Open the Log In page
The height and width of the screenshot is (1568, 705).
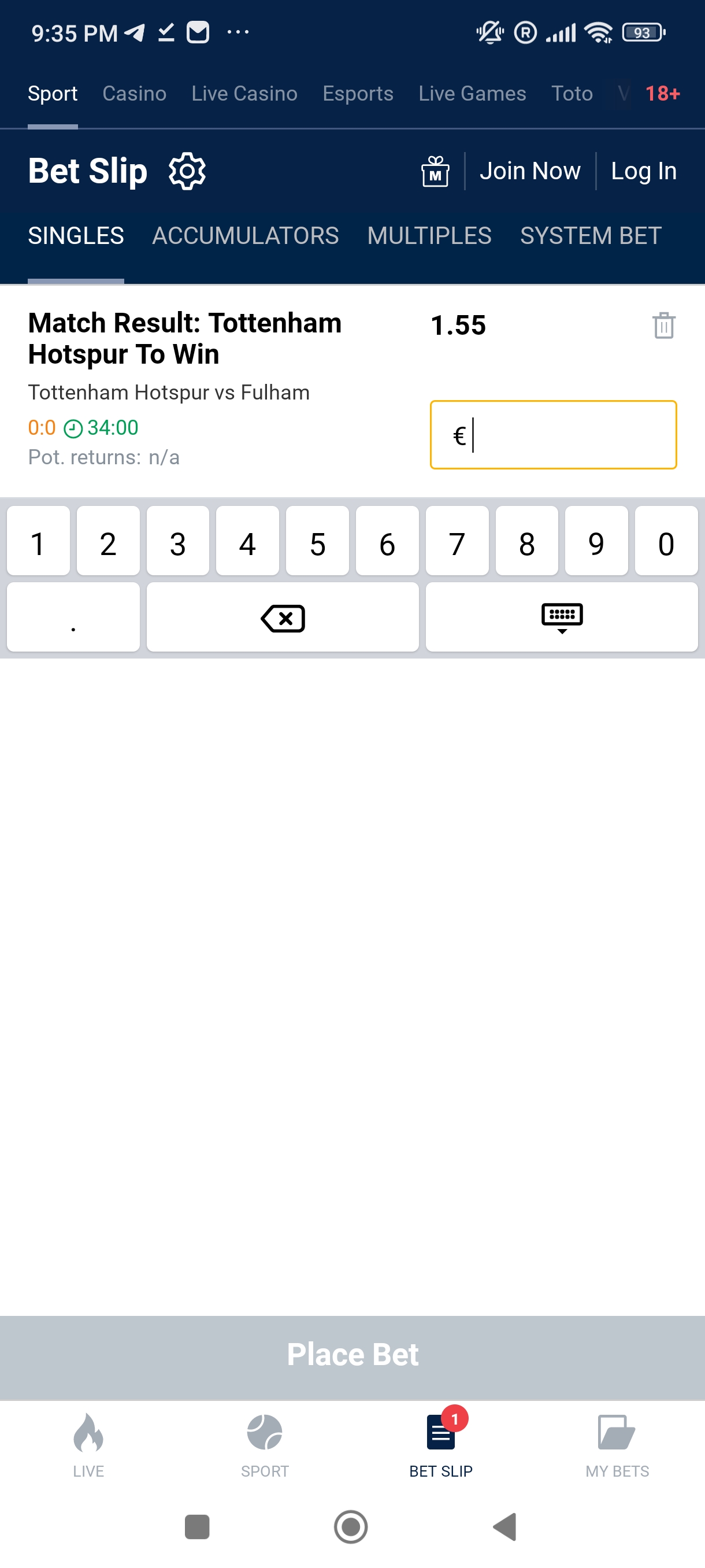pyautogui.click(x=643, y=171)
